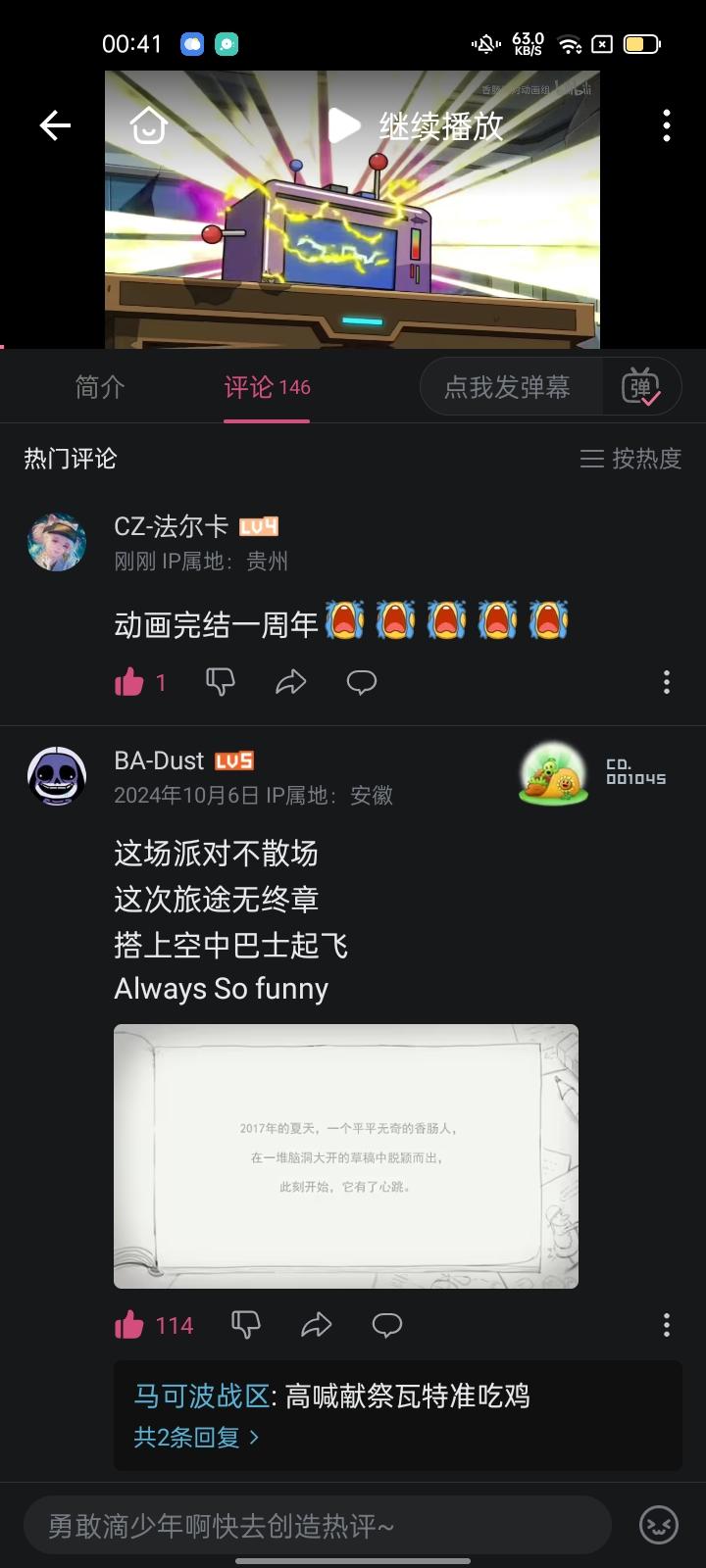Screen dimensions: 706x1568
Task: Open the 按热度 sorting selector
Action: coord(629,459)
